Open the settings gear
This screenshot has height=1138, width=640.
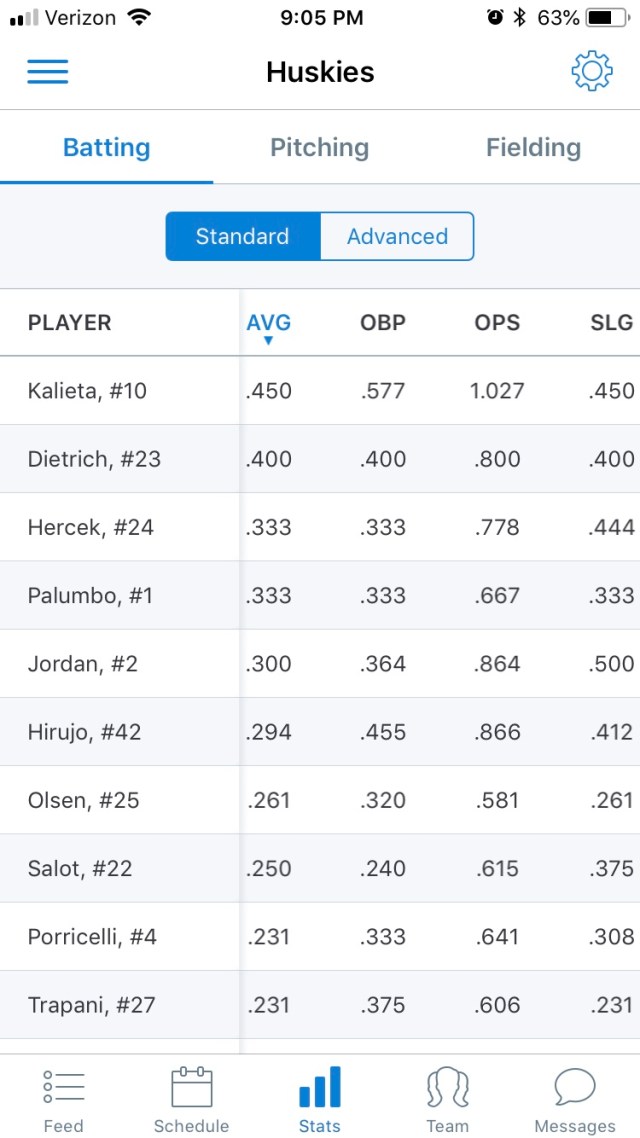coord(591,72)
